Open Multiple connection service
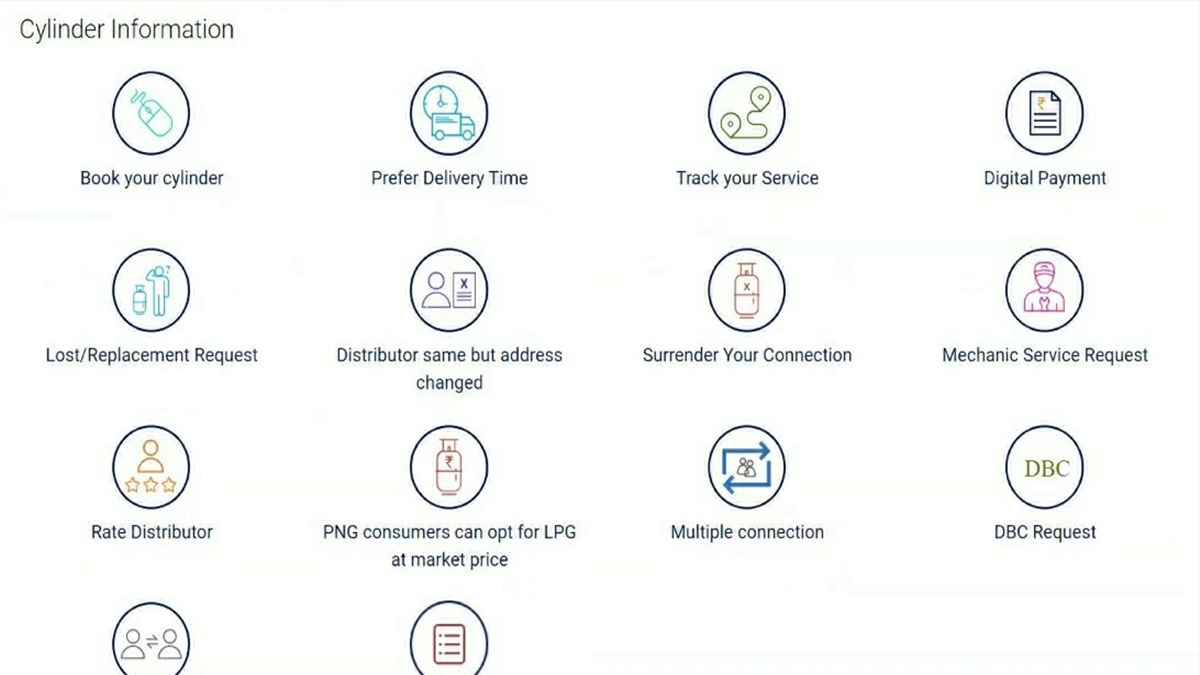 746,467
